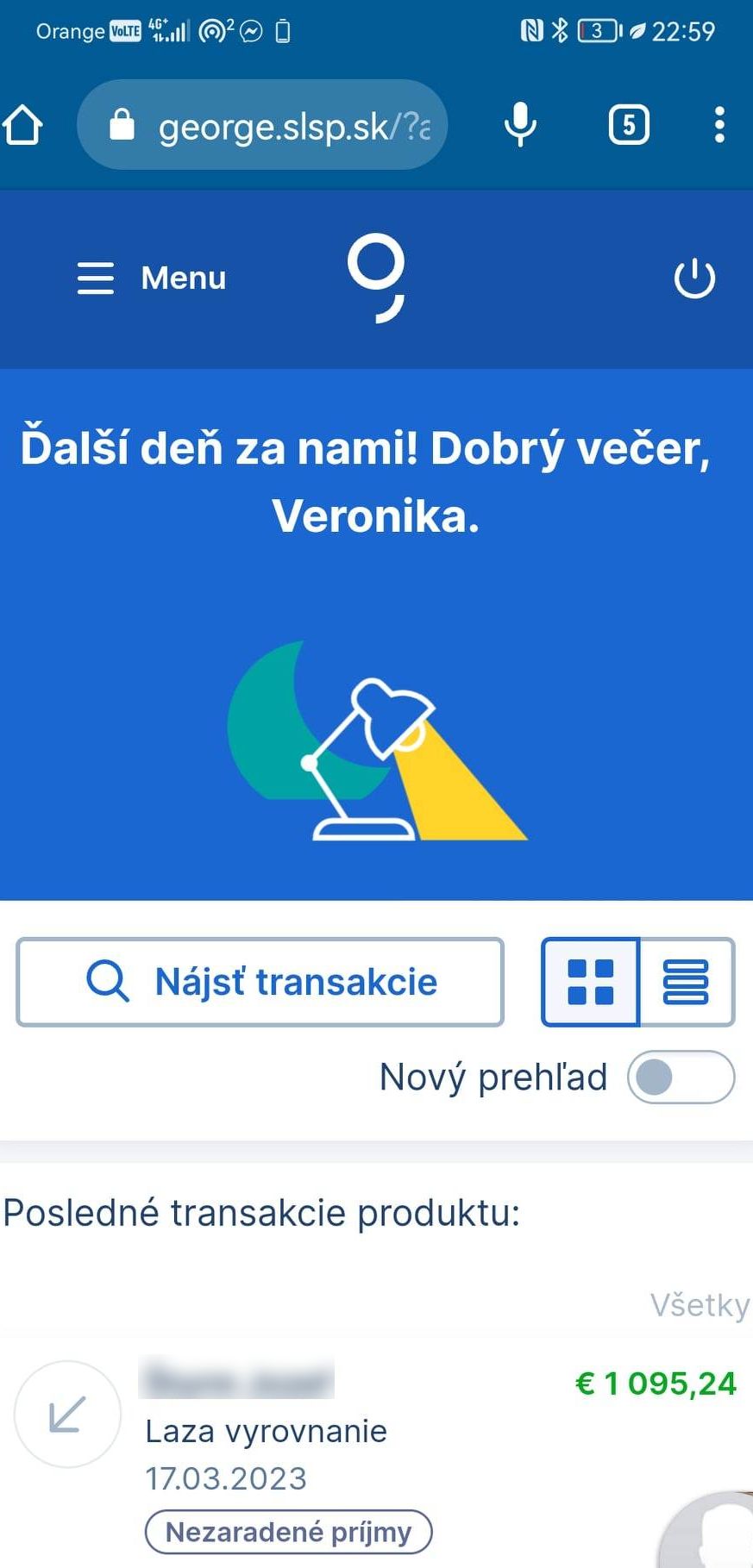
Task: Open the browser tab switcher
Action: click(x=629, y=125)
